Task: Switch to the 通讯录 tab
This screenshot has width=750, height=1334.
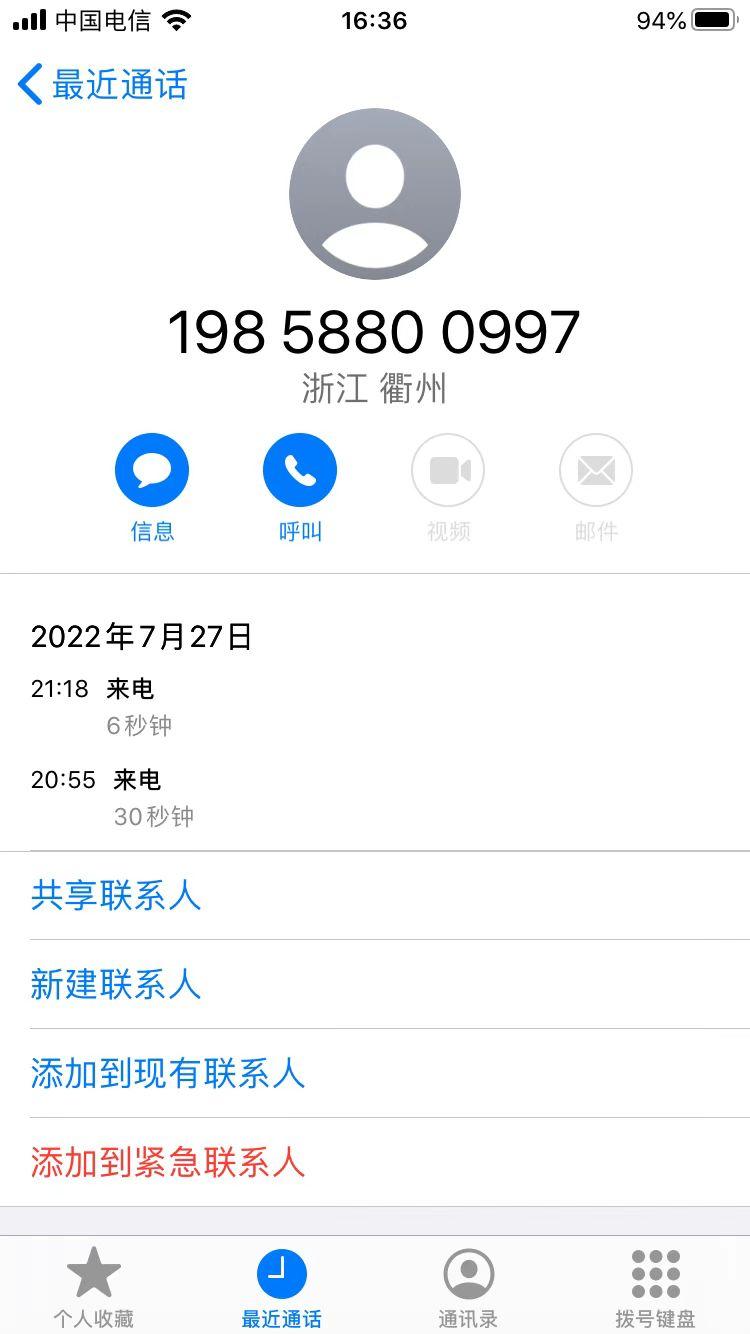Action: (x=468, y=1286)
